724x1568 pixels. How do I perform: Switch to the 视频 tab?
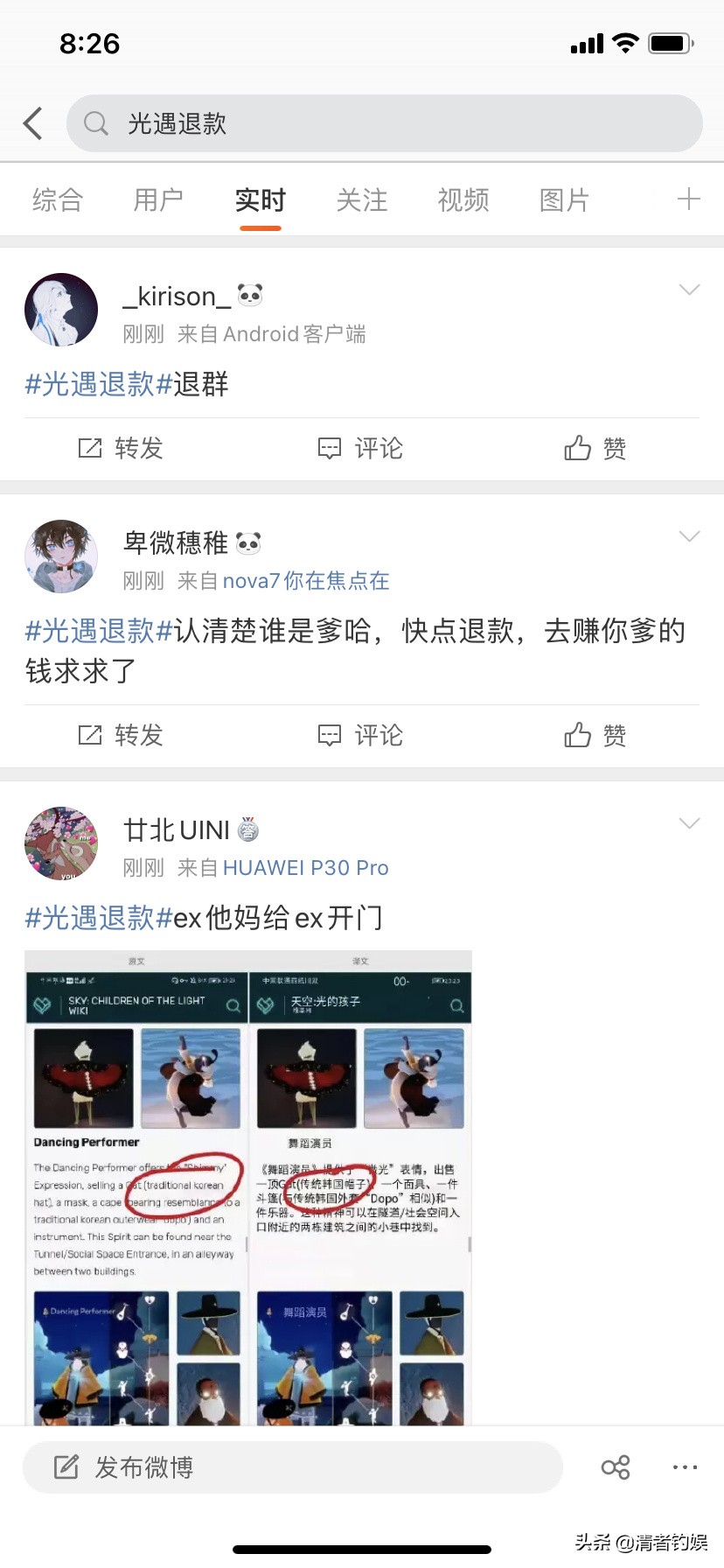pos(463,199)
